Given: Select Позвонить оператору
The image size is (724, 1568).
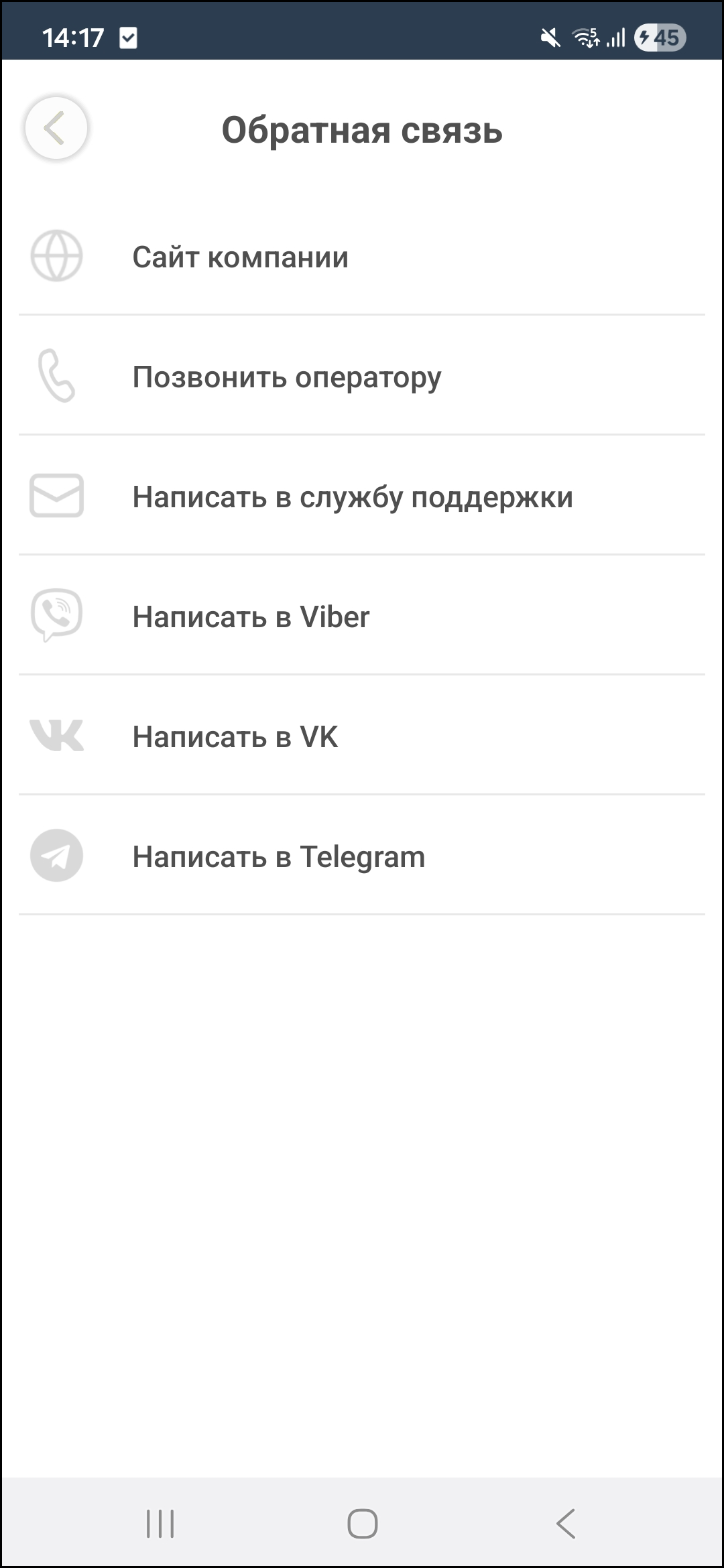Looking at the screenshot, I should click(362, 377).
